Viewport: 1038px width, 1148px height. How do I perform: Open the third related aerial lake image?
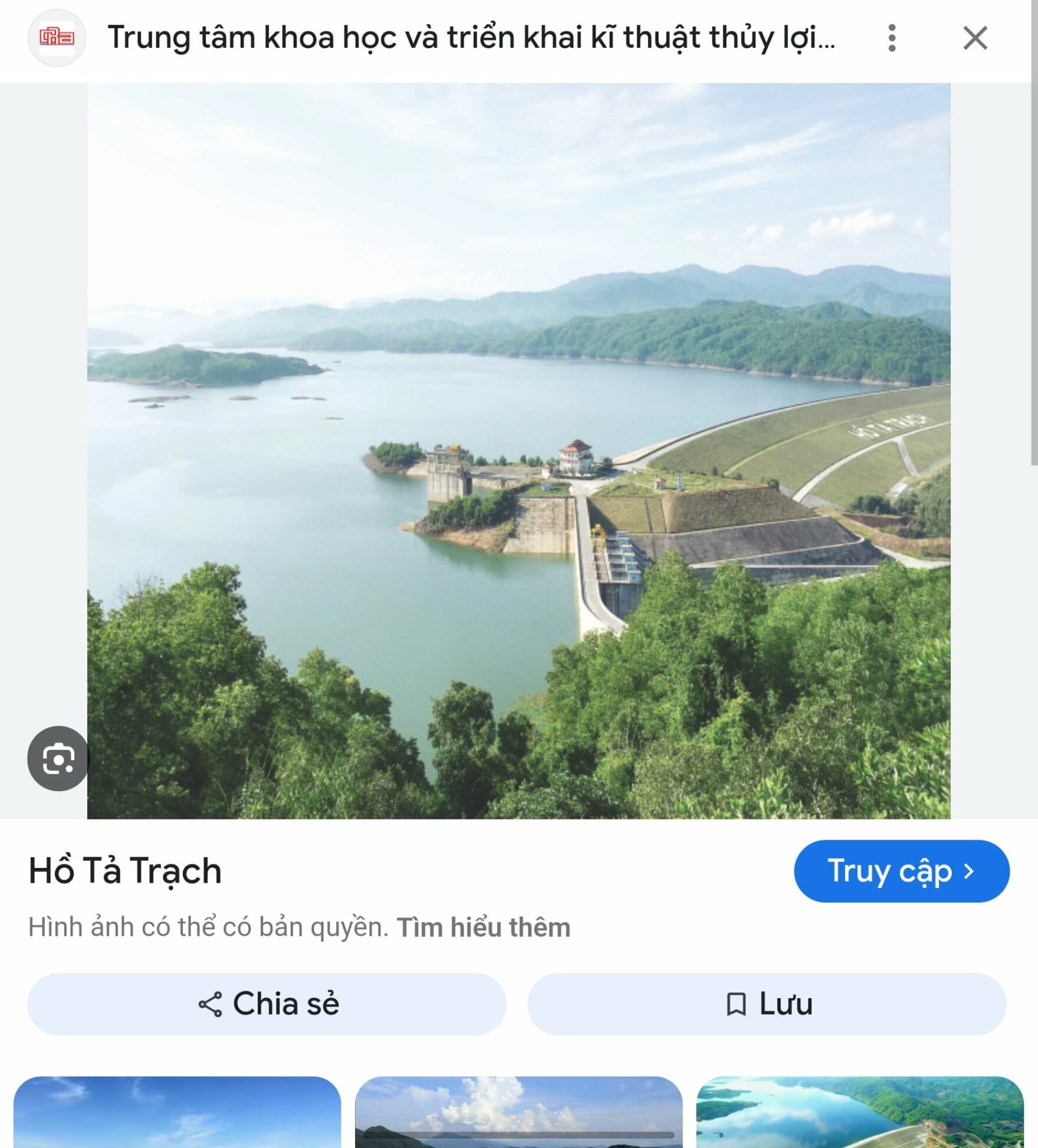(859, 1113)
